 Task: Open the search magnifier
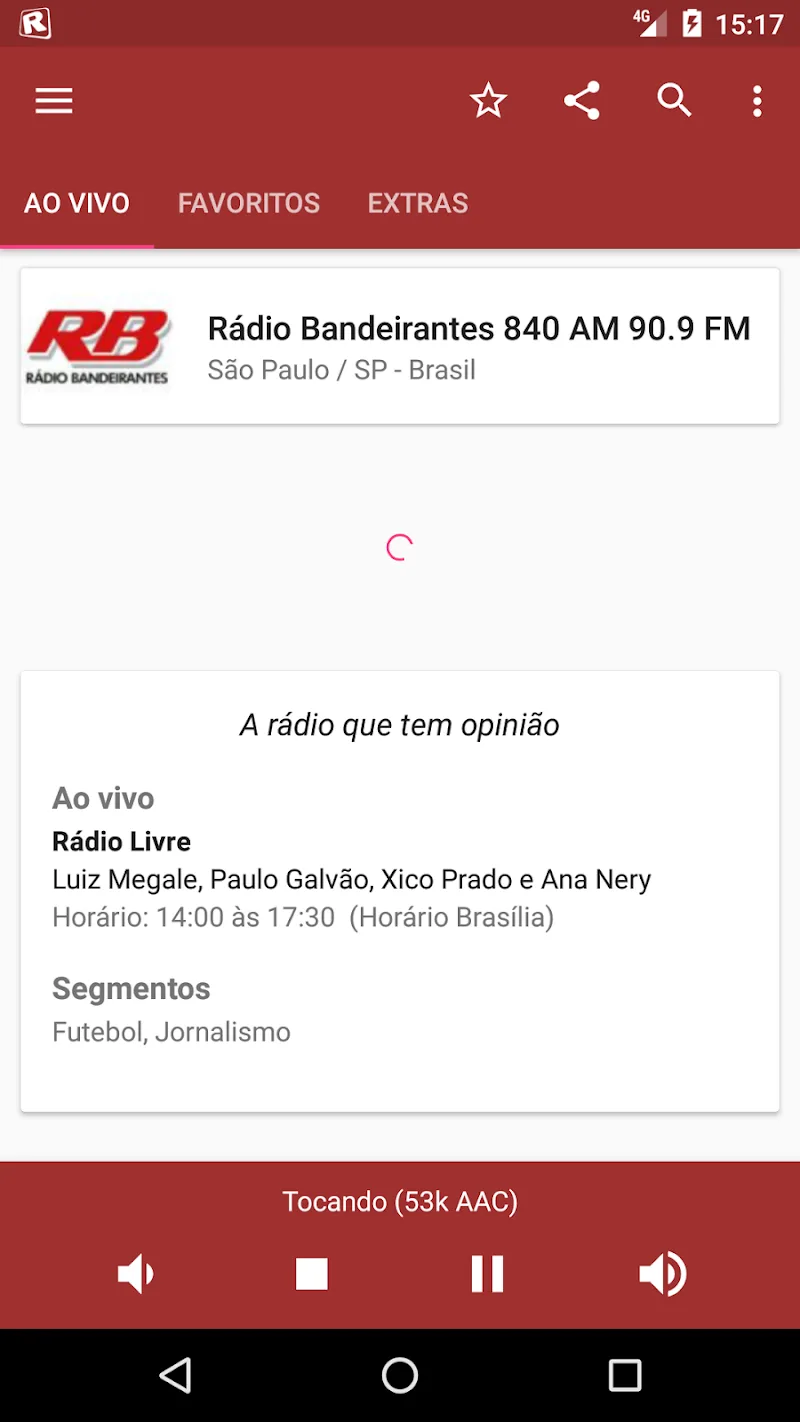[x=674, y=101]
